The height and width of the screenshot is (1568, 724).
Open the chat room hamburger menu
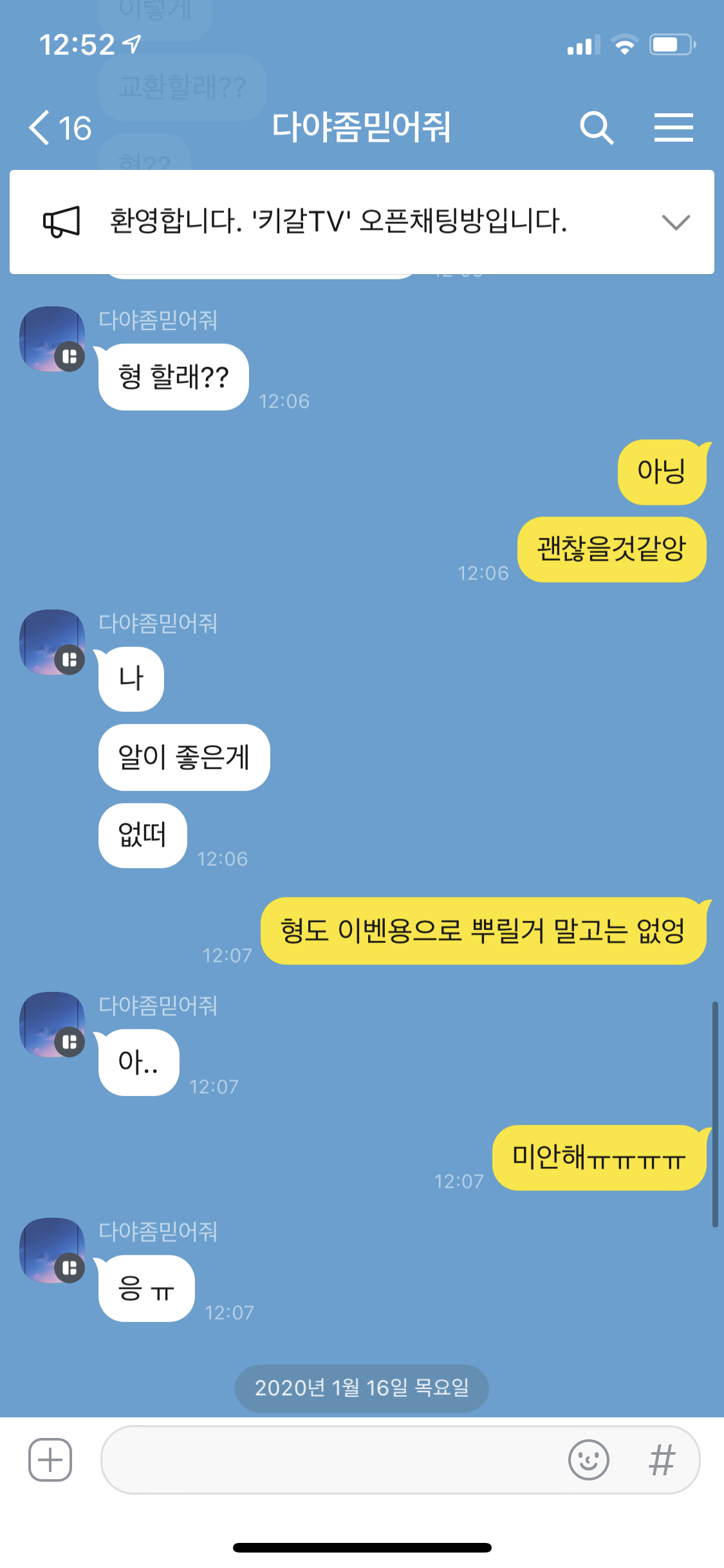point(673,127)
